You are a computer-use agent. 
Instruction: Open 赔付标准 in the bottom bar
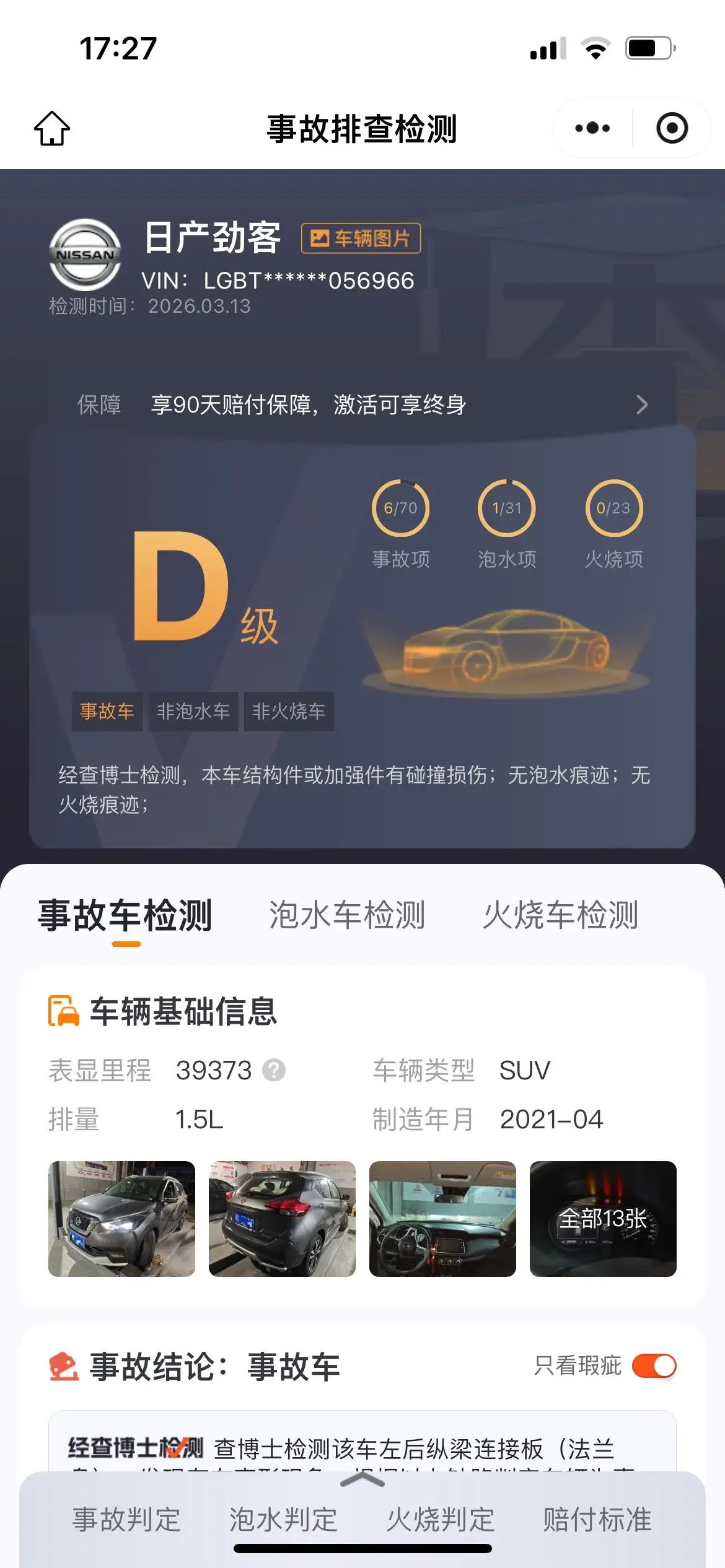[597, 1520]
